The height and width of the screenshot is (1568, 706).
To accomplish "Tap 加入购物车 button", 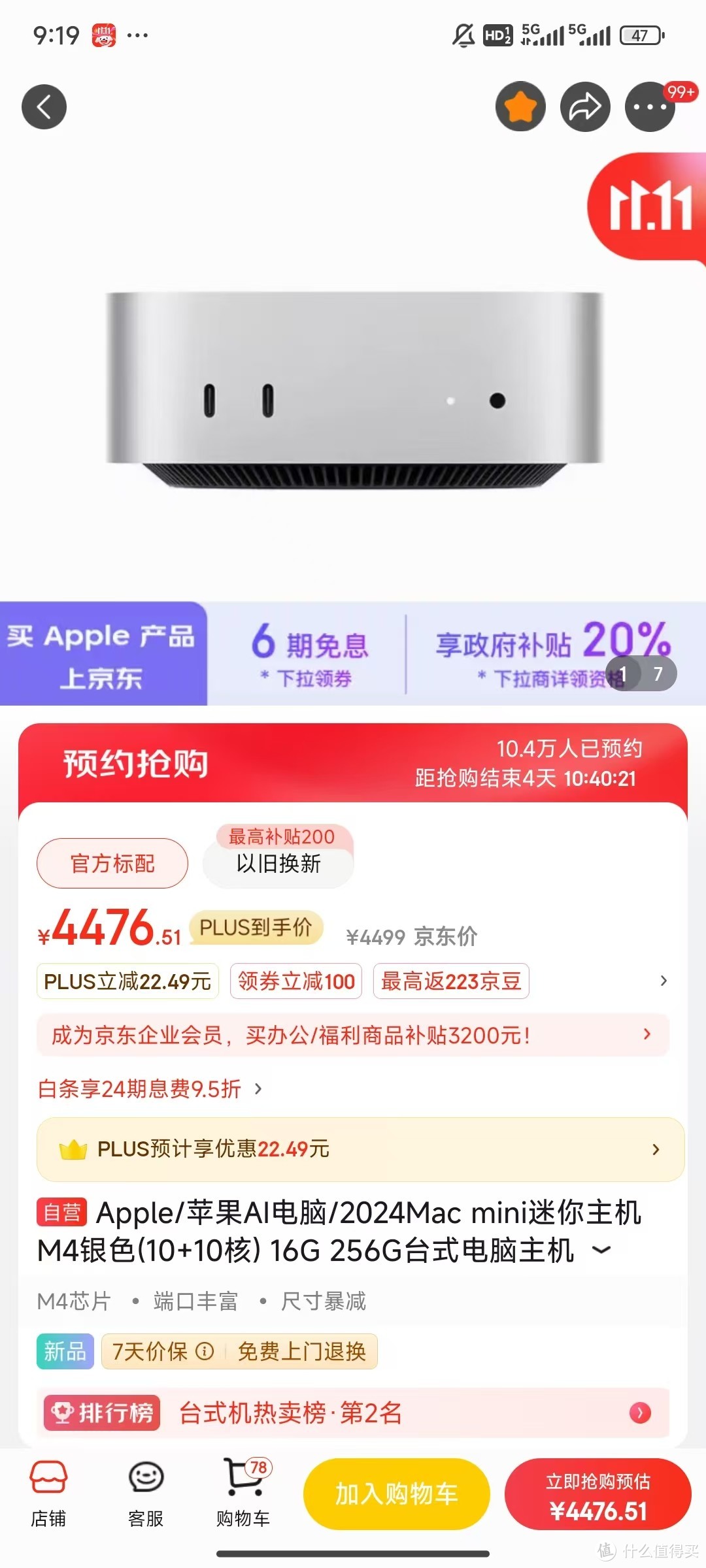I will point(397,1494).
